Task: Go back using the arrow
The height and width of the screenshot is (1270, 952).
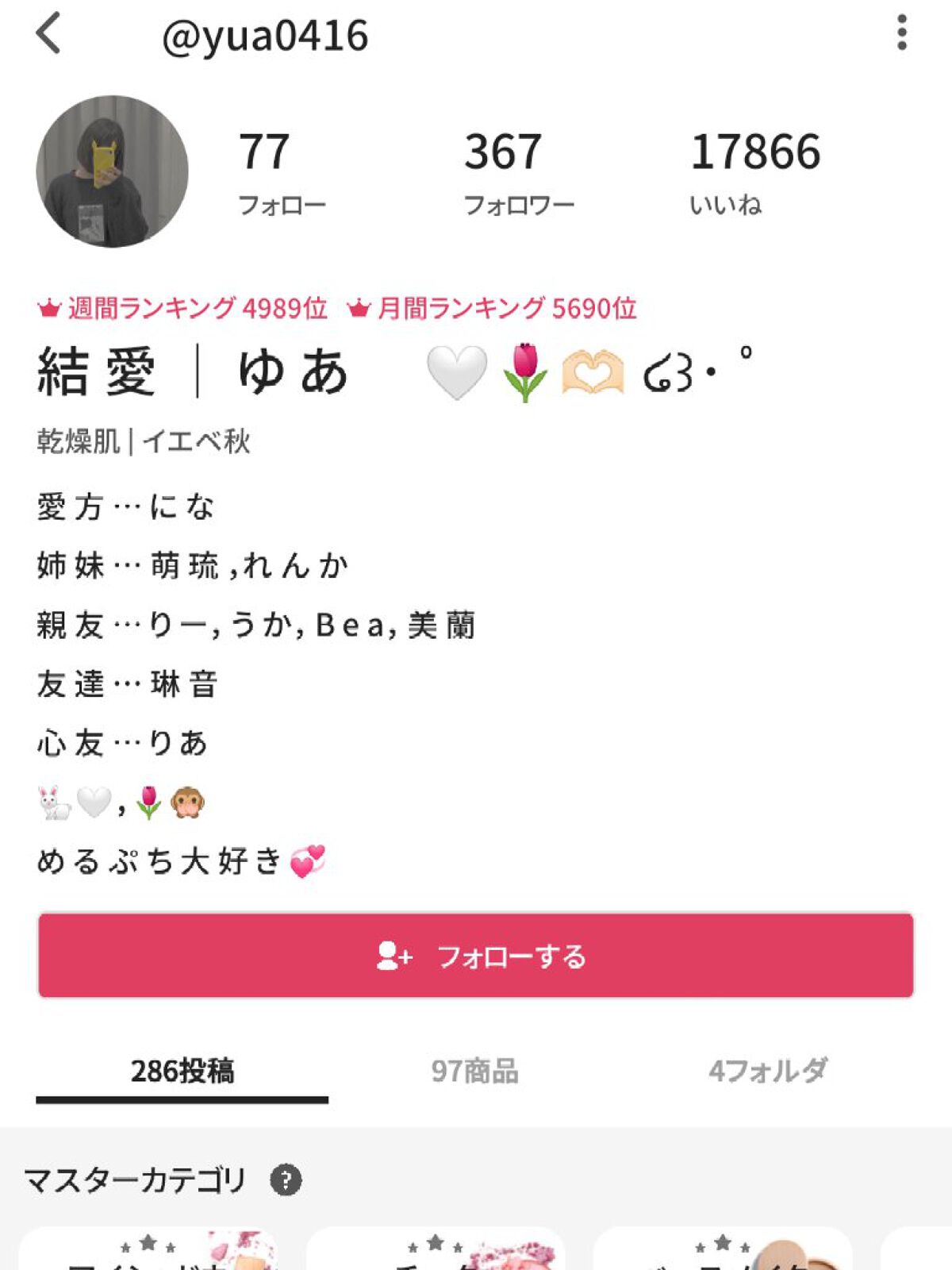Action: pos(48,34)
